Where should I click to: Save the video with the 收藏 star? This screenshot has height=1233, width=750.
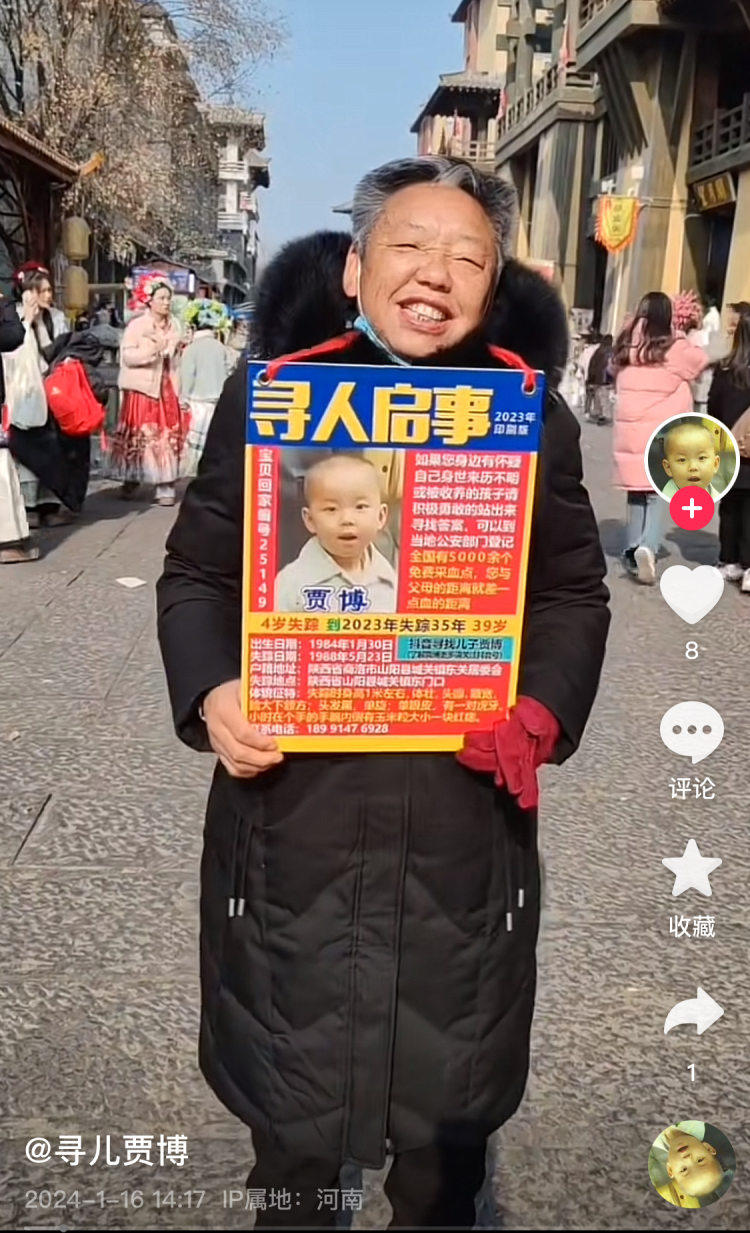[692, 868]
